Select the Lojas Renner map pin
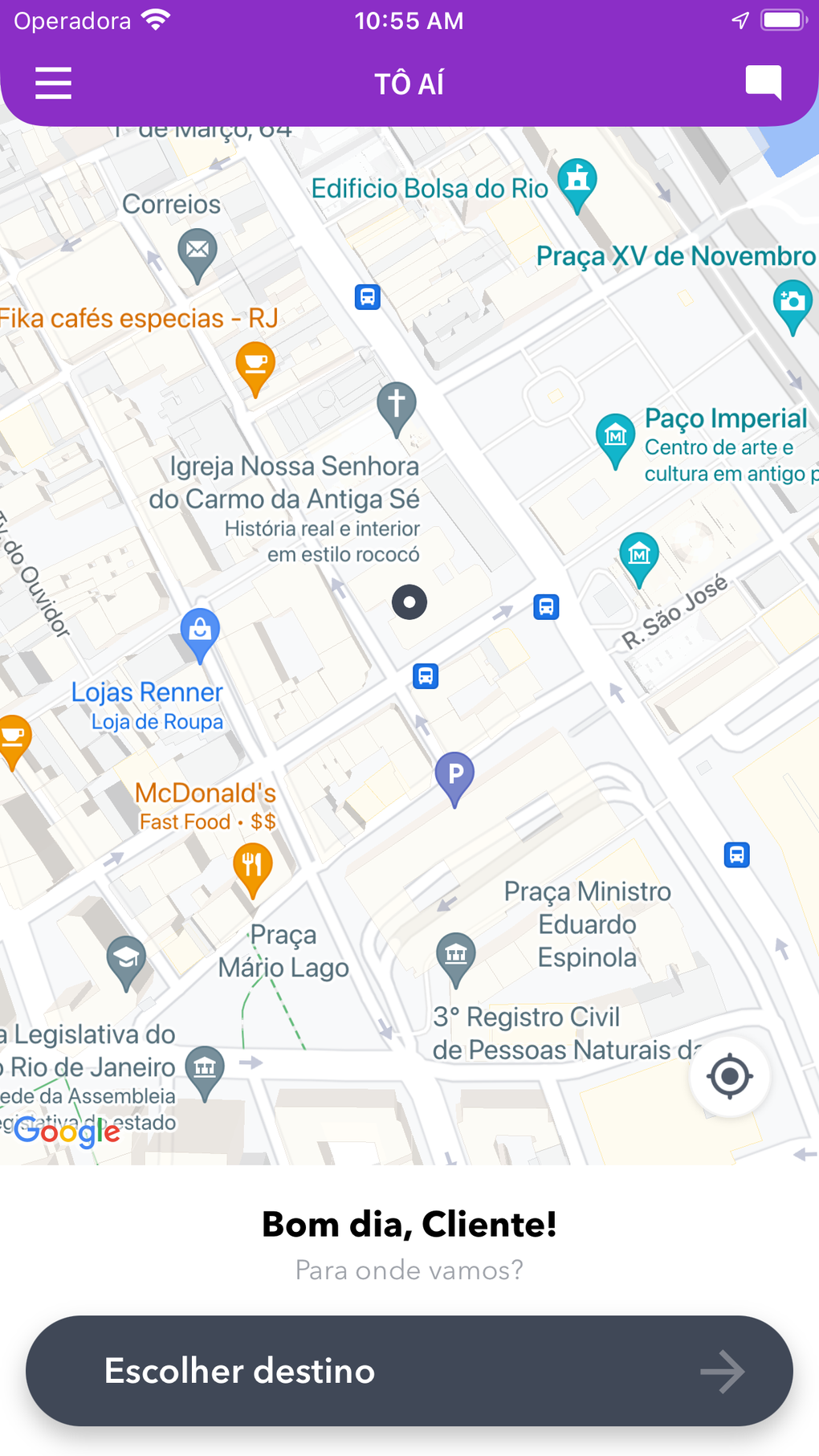Image resolution: width=819 pixels, height=1456 pixels. [200, 631]
